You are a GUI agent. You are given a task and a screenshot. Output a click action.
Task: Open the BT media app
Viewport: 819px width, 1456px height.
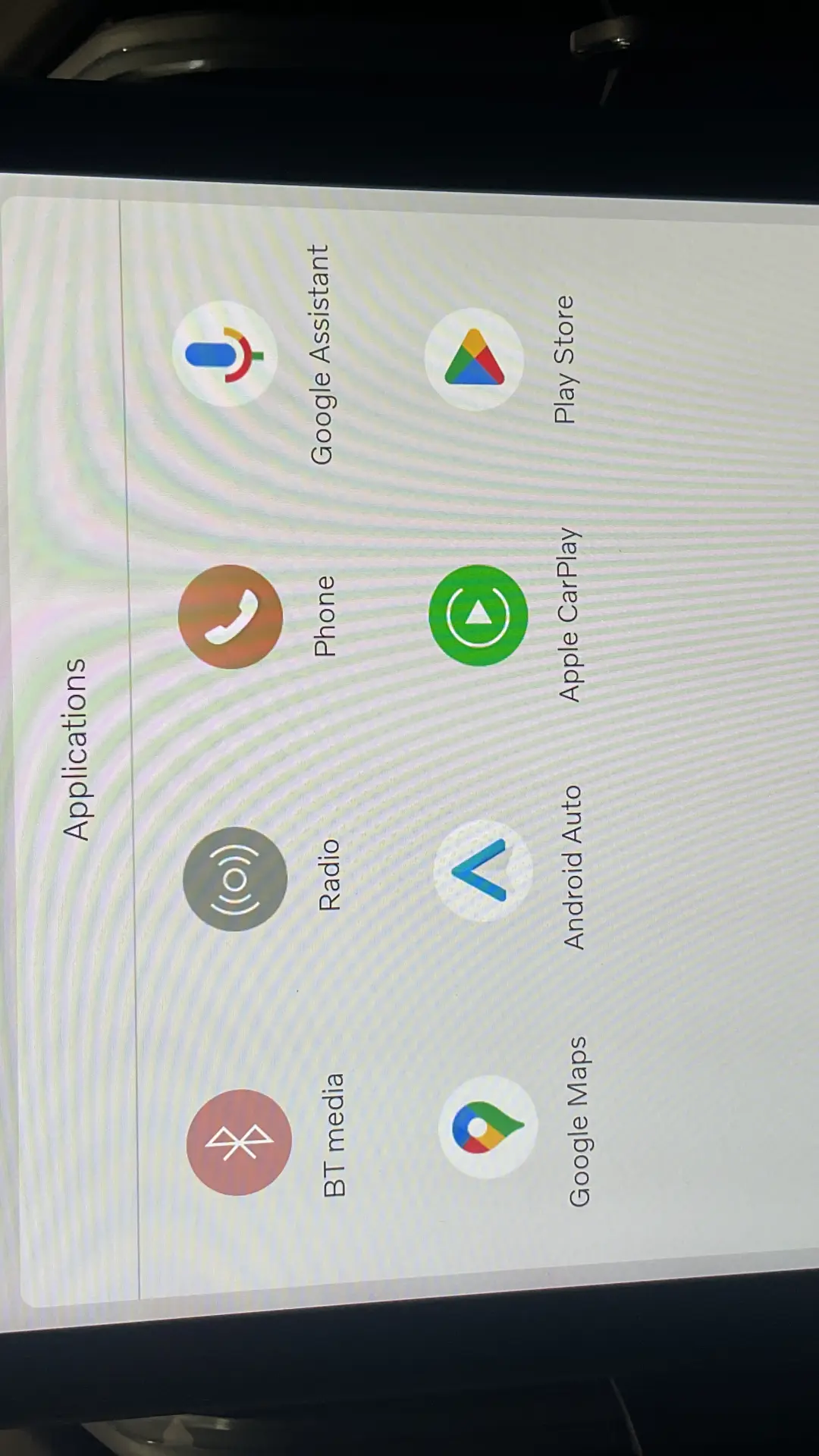[239, 1142]
